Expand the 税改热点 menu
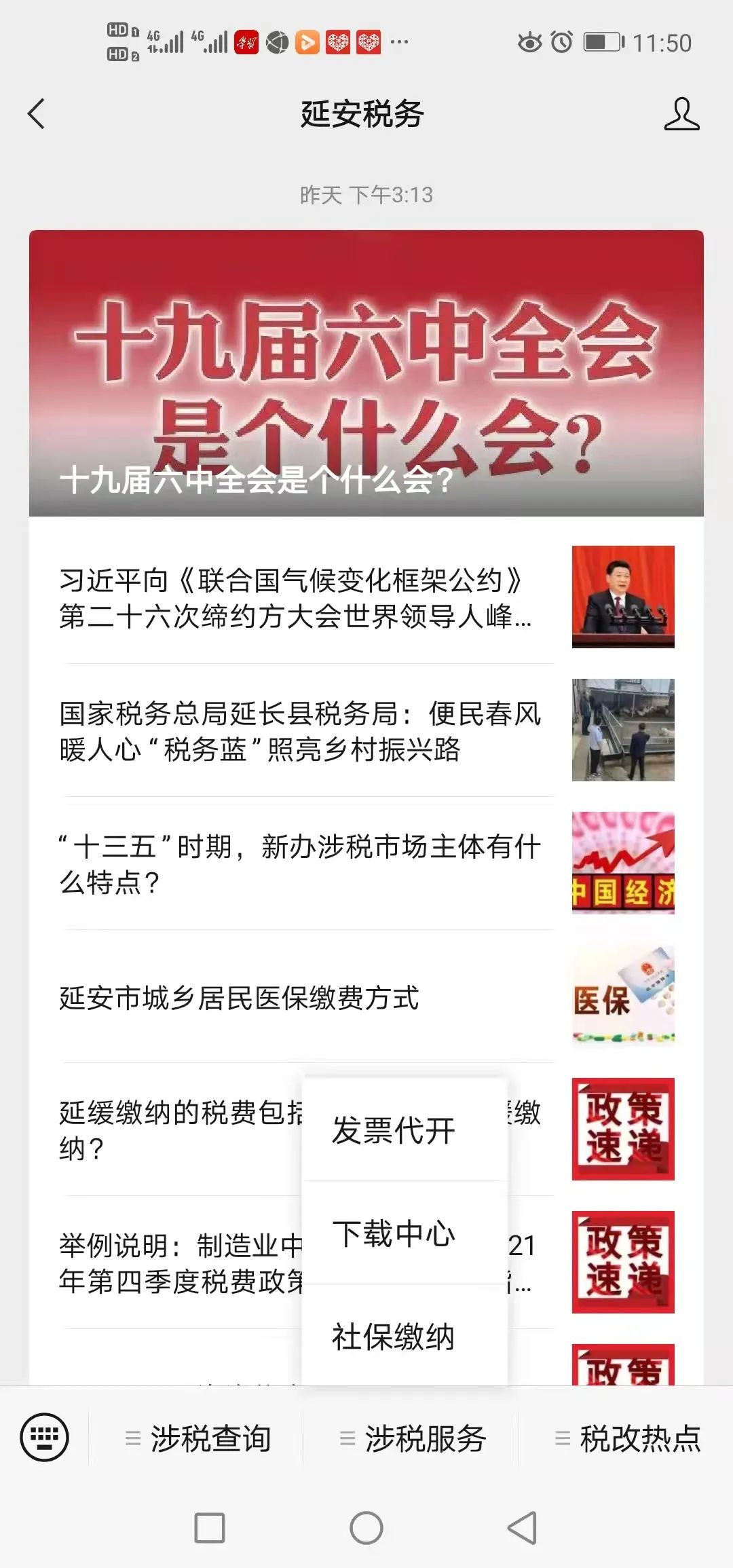The image size is (733, 1568). pyautogui.click(x=626, y=1438)
